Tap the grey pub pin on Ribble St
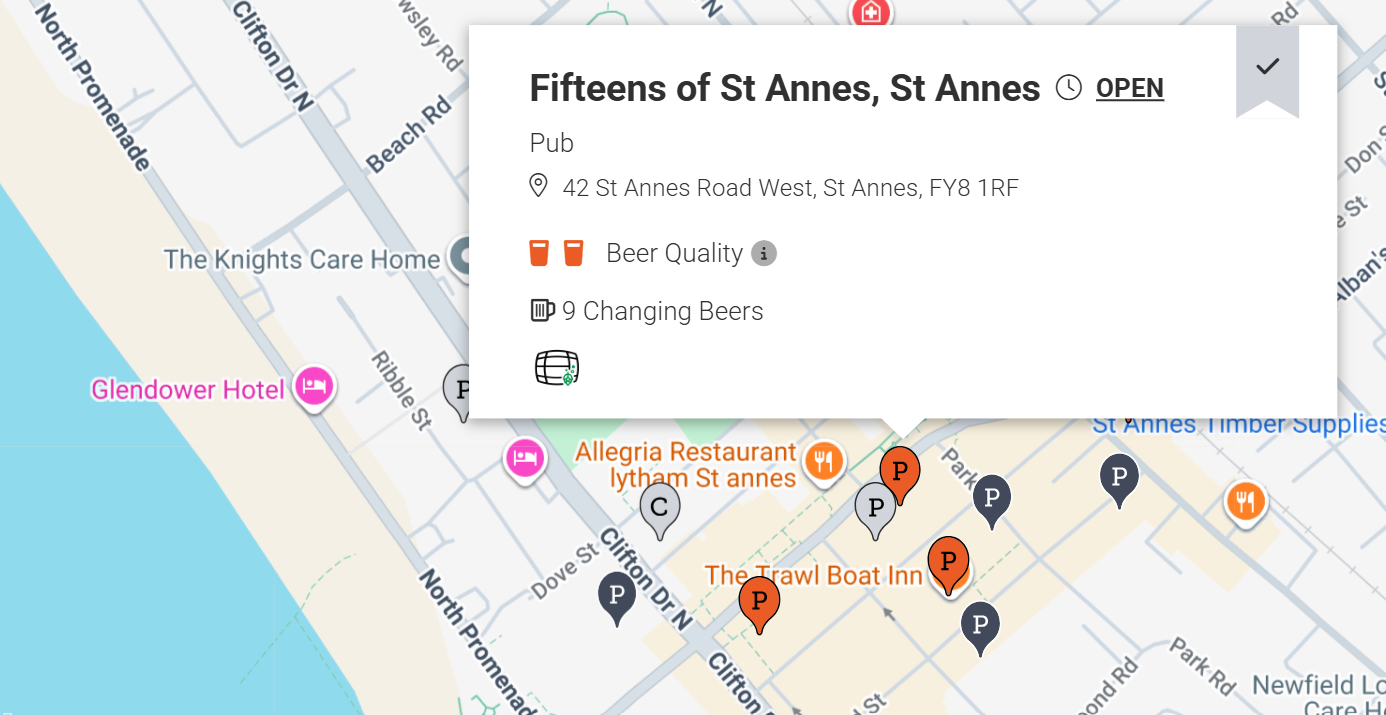Screen dimensions: 1386x715 [x=460, y=388]
